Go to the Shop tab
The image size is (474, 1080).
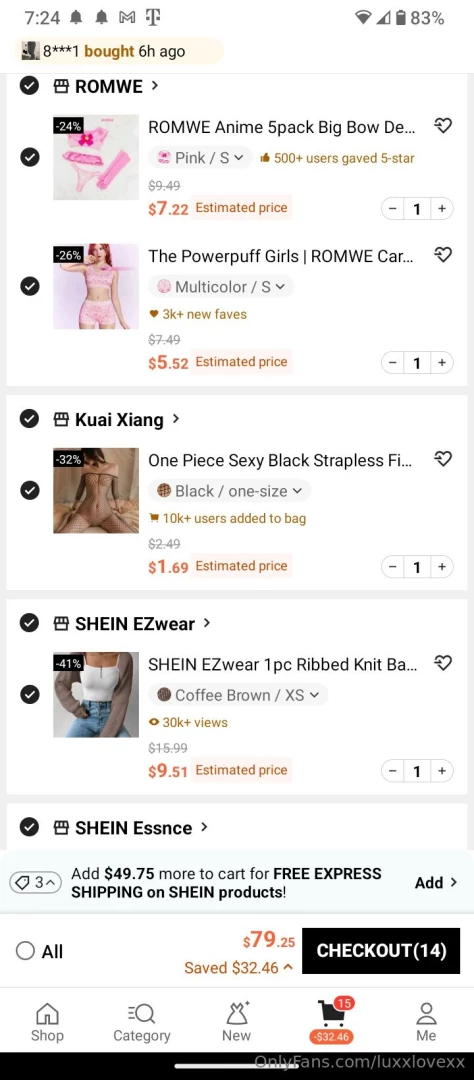tap(47, 1021)
